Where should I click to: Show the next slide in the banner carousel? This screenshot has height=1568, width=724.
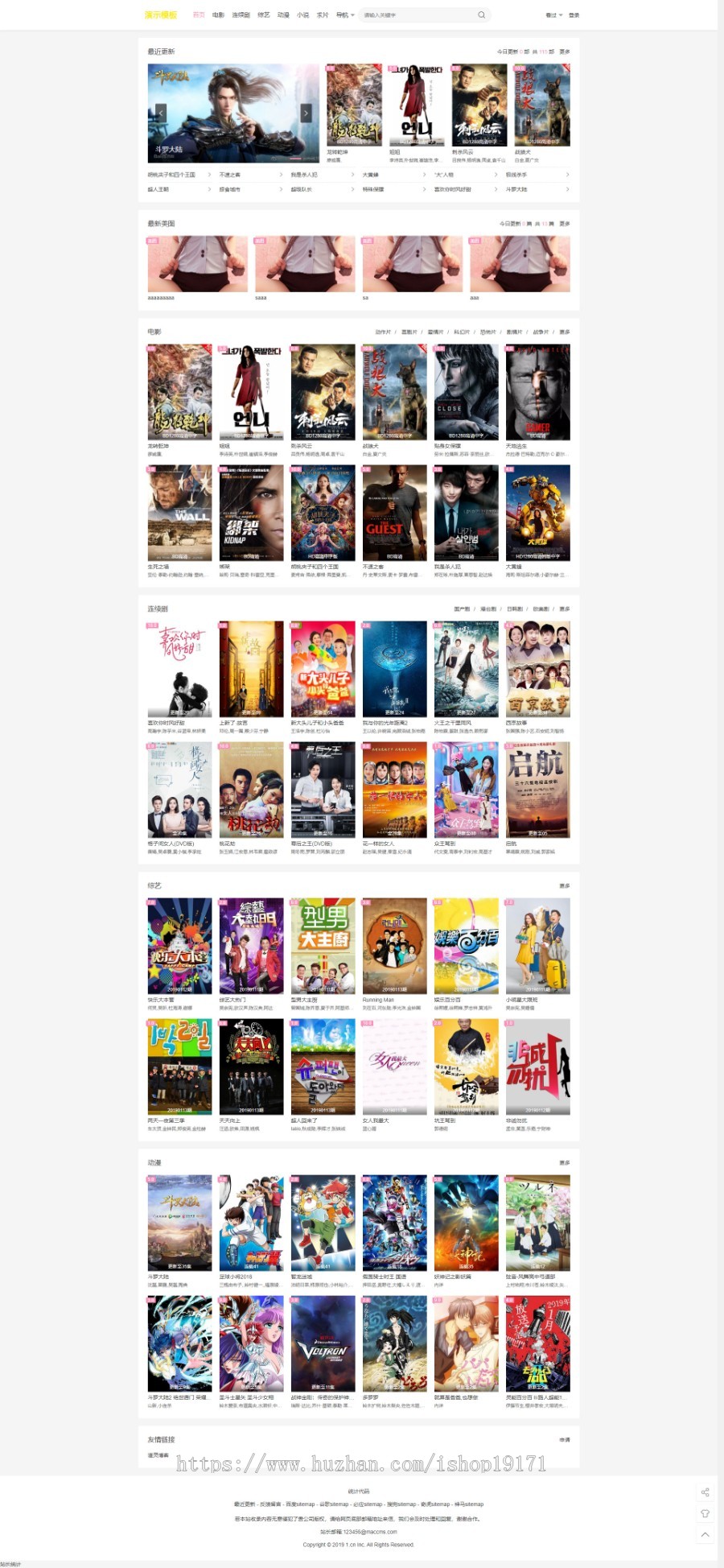pos(306,113)
